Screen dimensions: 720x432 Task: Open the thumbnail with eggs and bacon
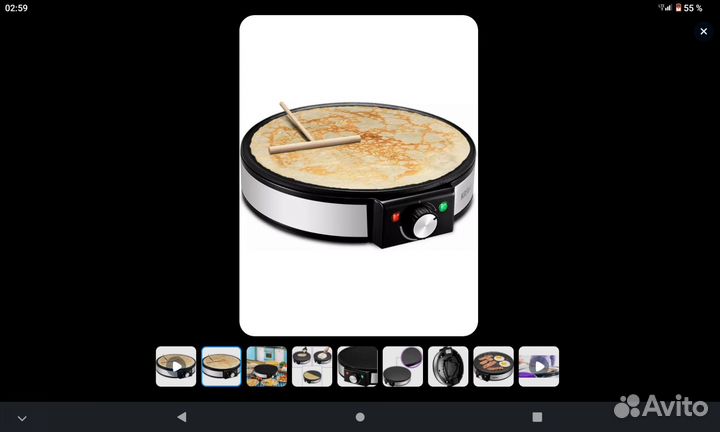pos(493,367)
